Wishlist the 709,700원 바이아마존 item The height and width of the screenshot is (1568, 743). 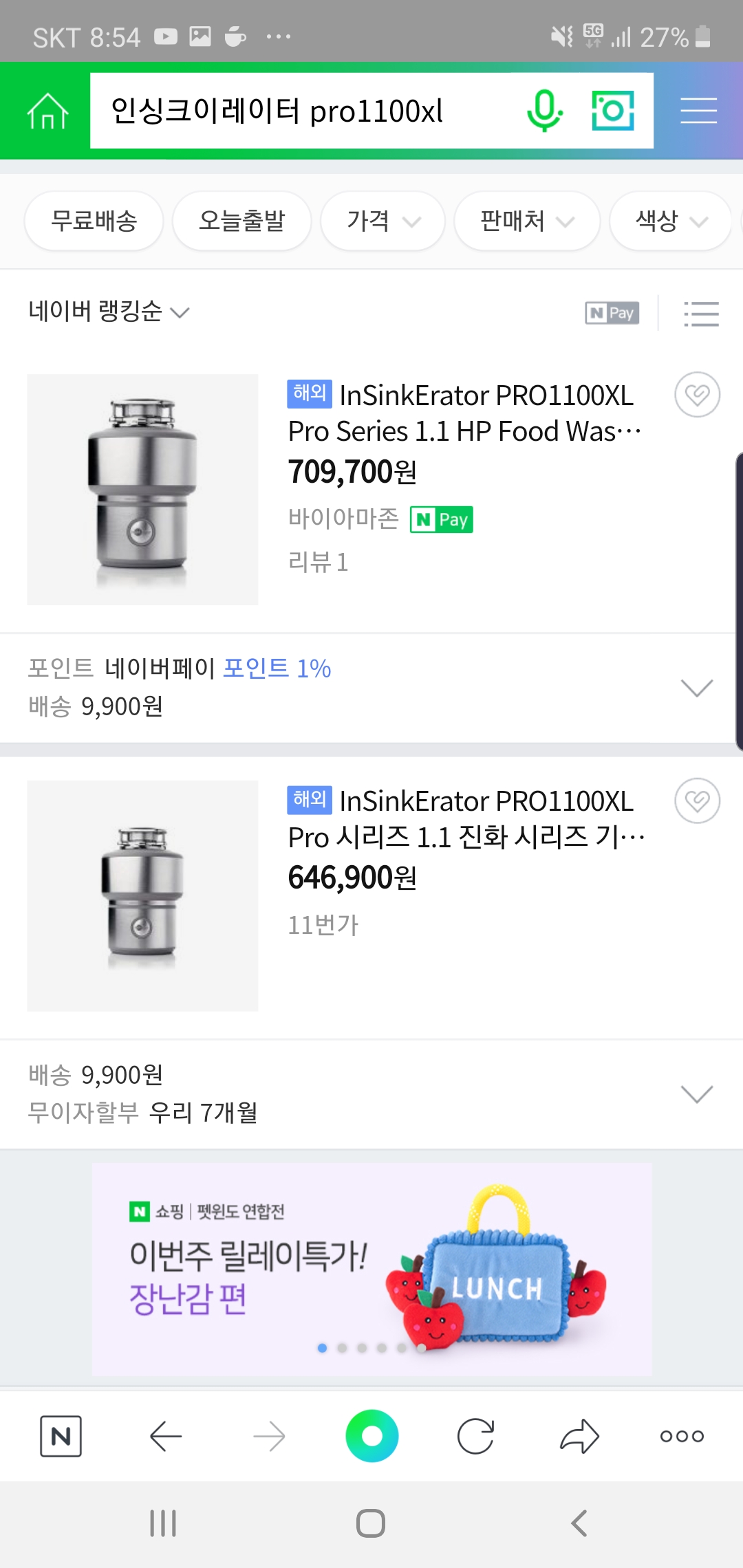click(697, 395)
